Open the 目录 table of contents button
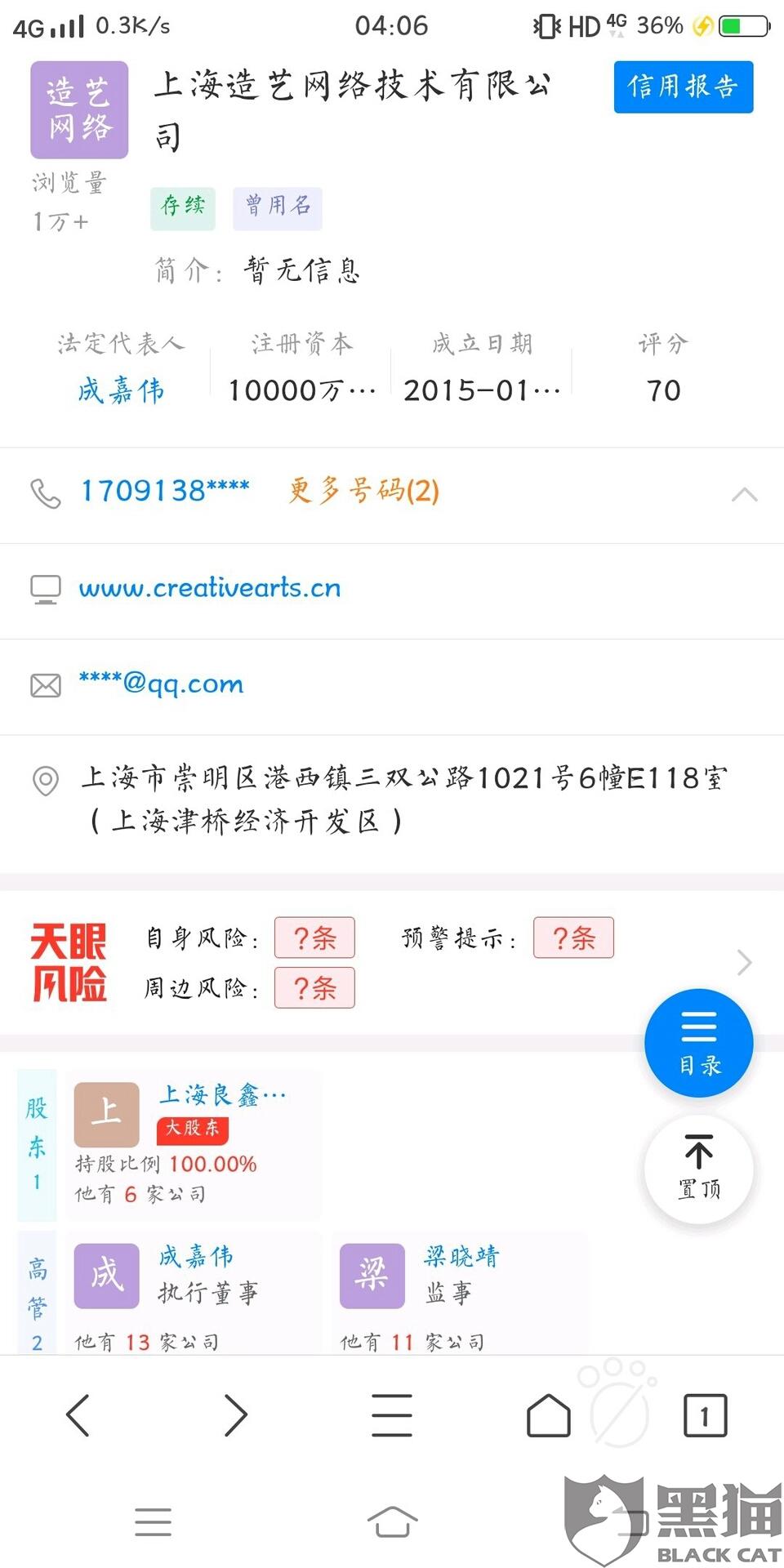The image size is (784, 1568). click(699, 1043)
